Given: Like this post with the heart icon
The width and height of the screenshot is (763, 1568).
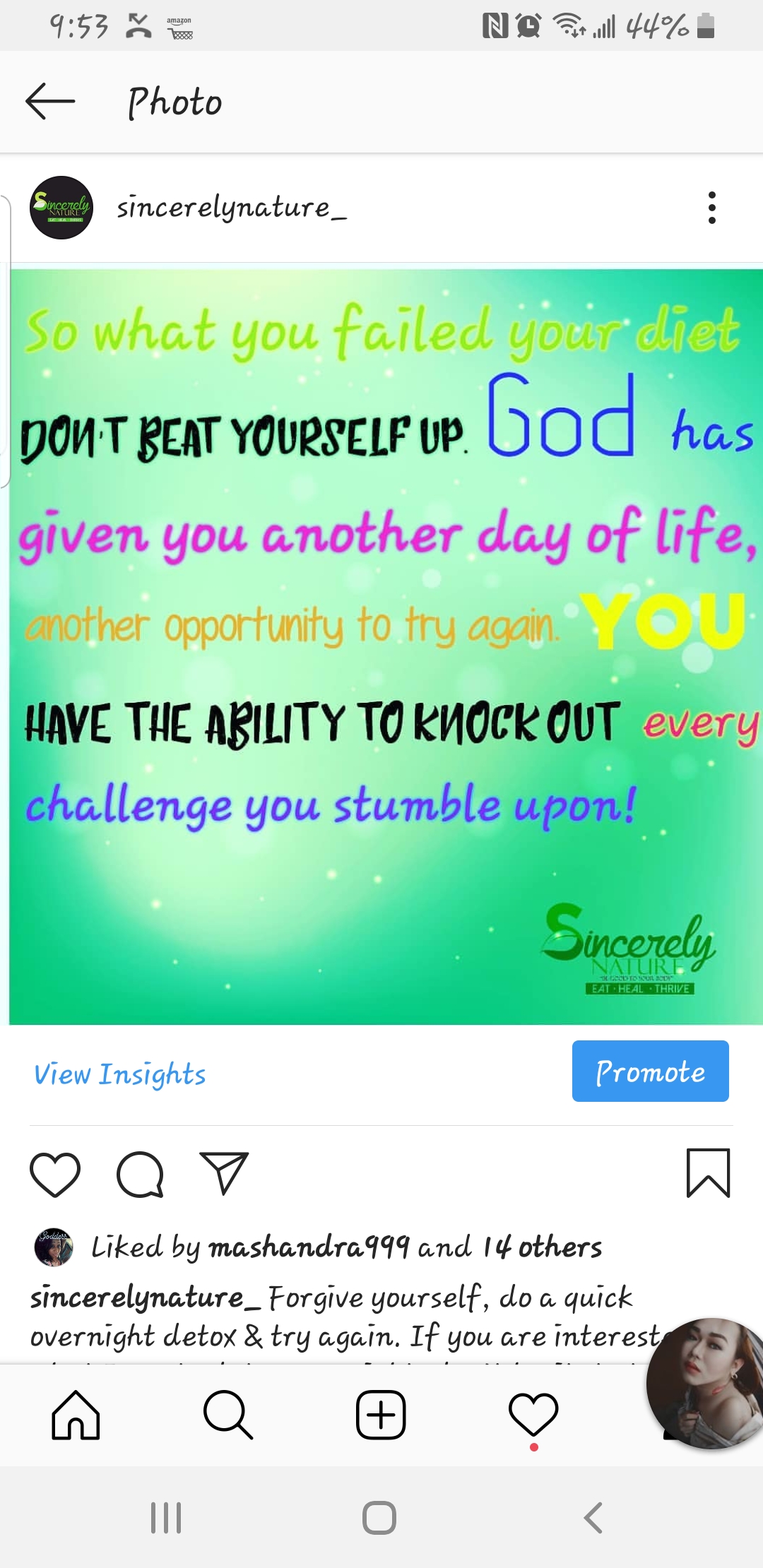Looking at the screenshot, I should tap(55, 1174).
